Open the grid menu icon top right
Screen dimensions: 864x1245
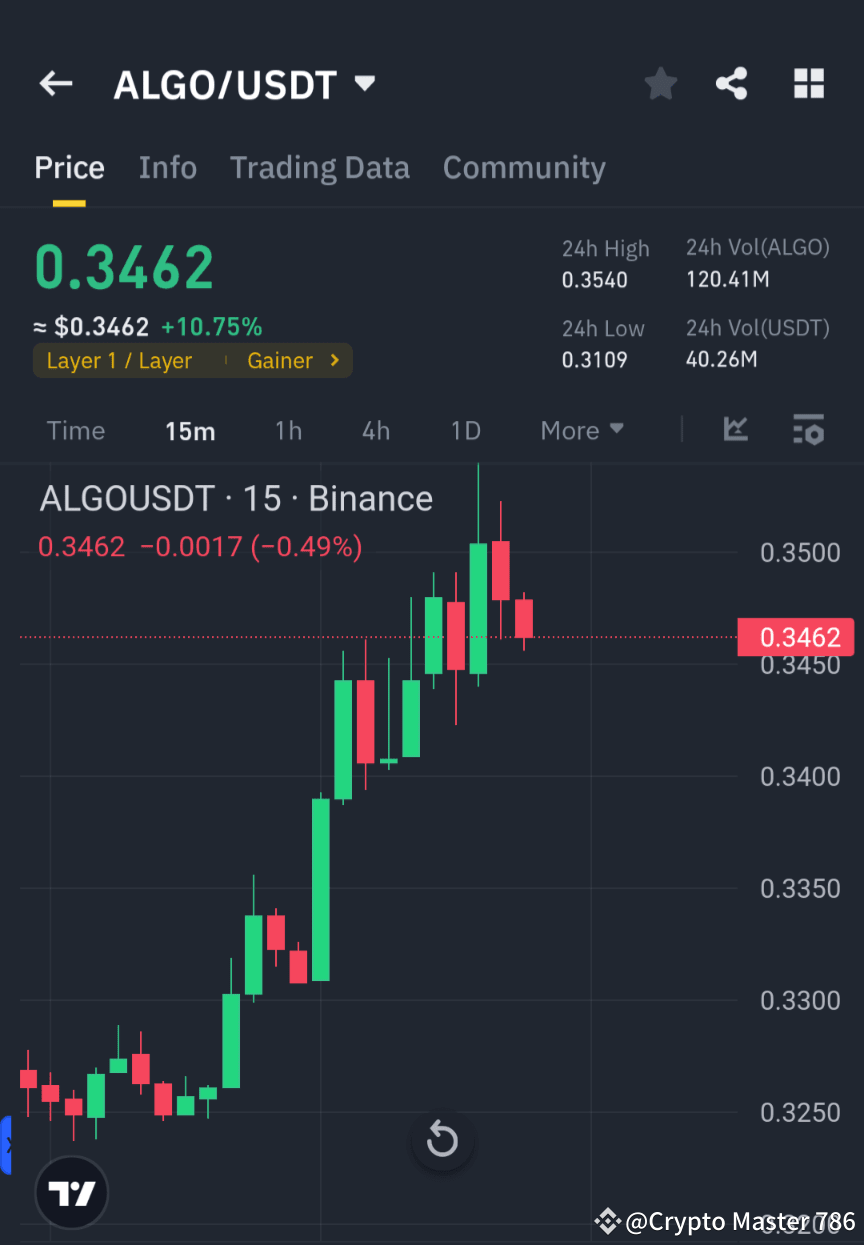click(808, 84)
